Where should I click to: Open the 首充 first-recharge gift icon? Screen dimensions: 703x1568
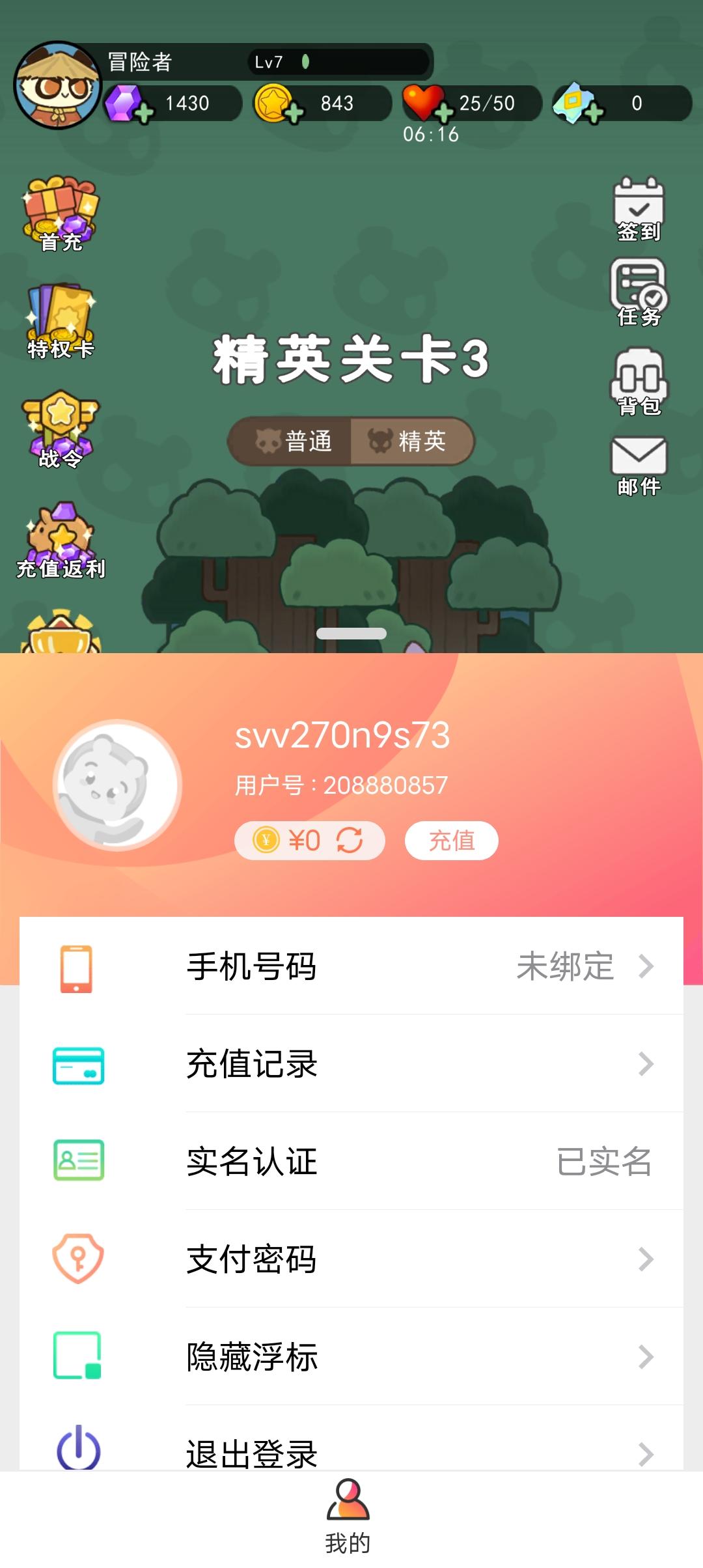59,215
